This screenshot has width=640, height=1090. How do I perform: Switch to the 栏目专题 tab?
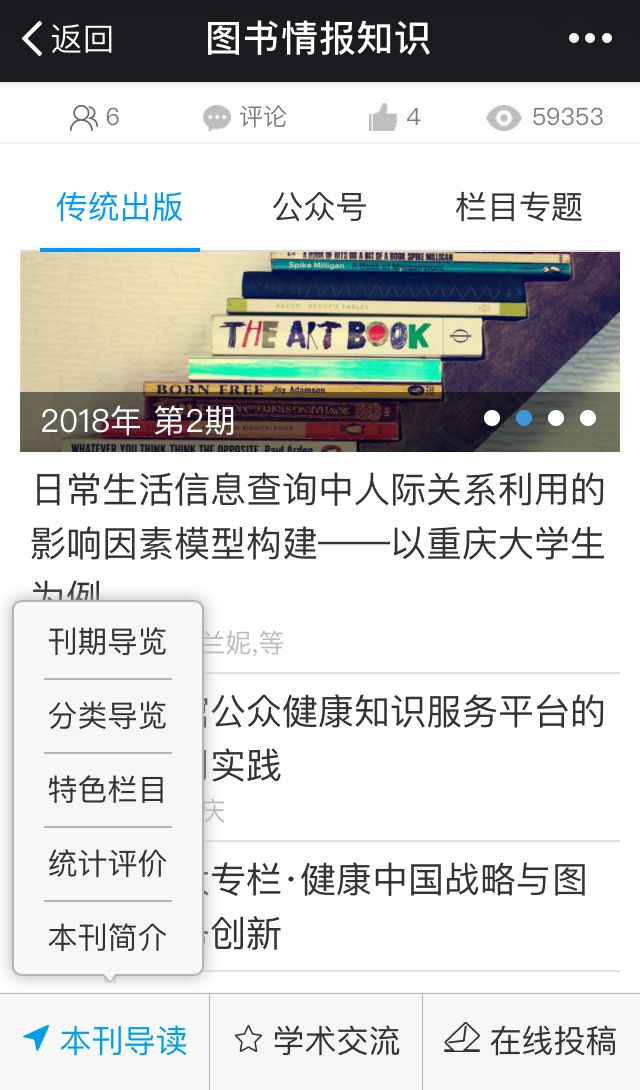pos(518,207)
